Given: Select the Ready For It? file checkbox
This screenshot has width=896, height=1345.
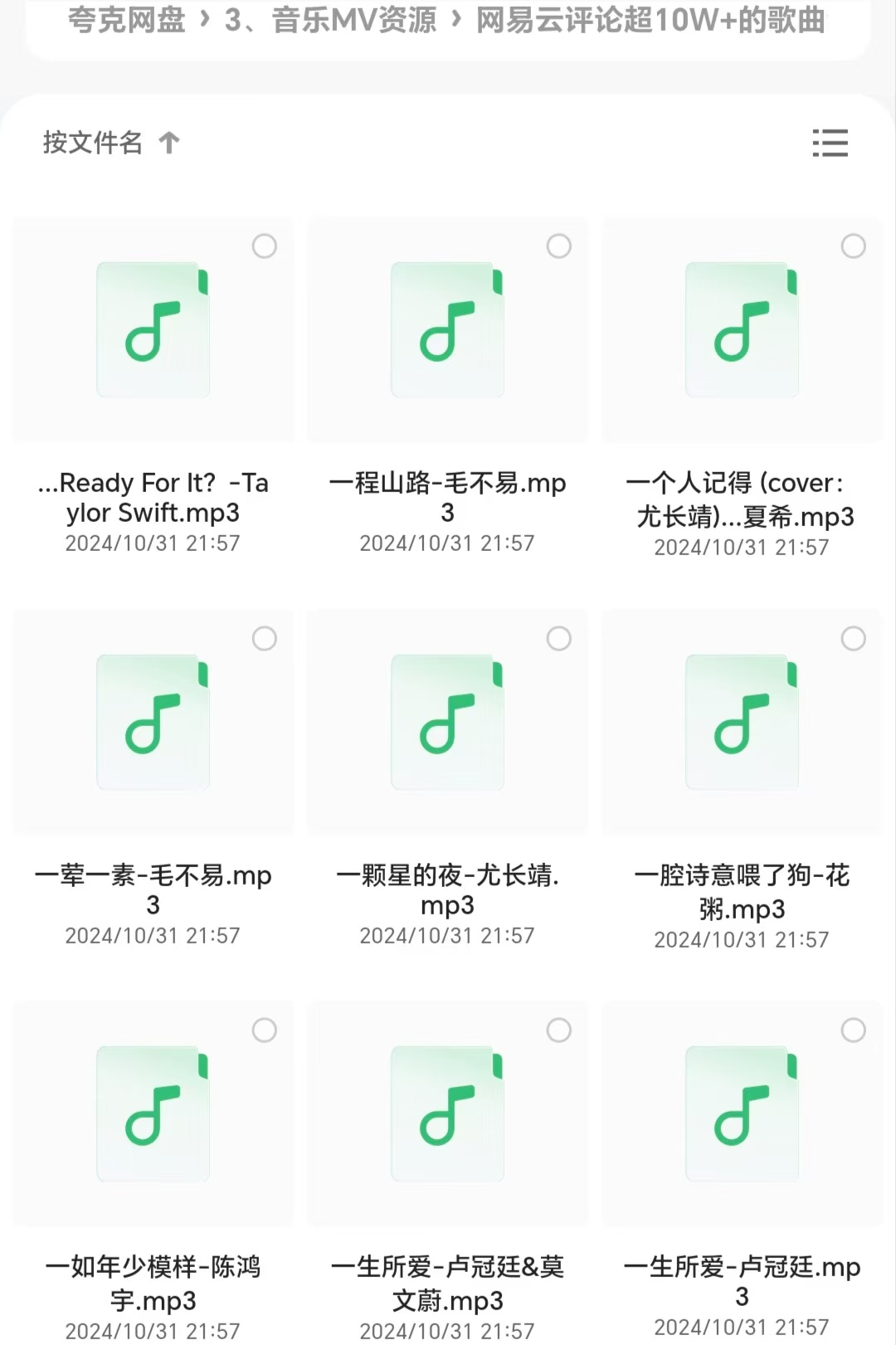Looking at the screenshot, I should point(265,246).
